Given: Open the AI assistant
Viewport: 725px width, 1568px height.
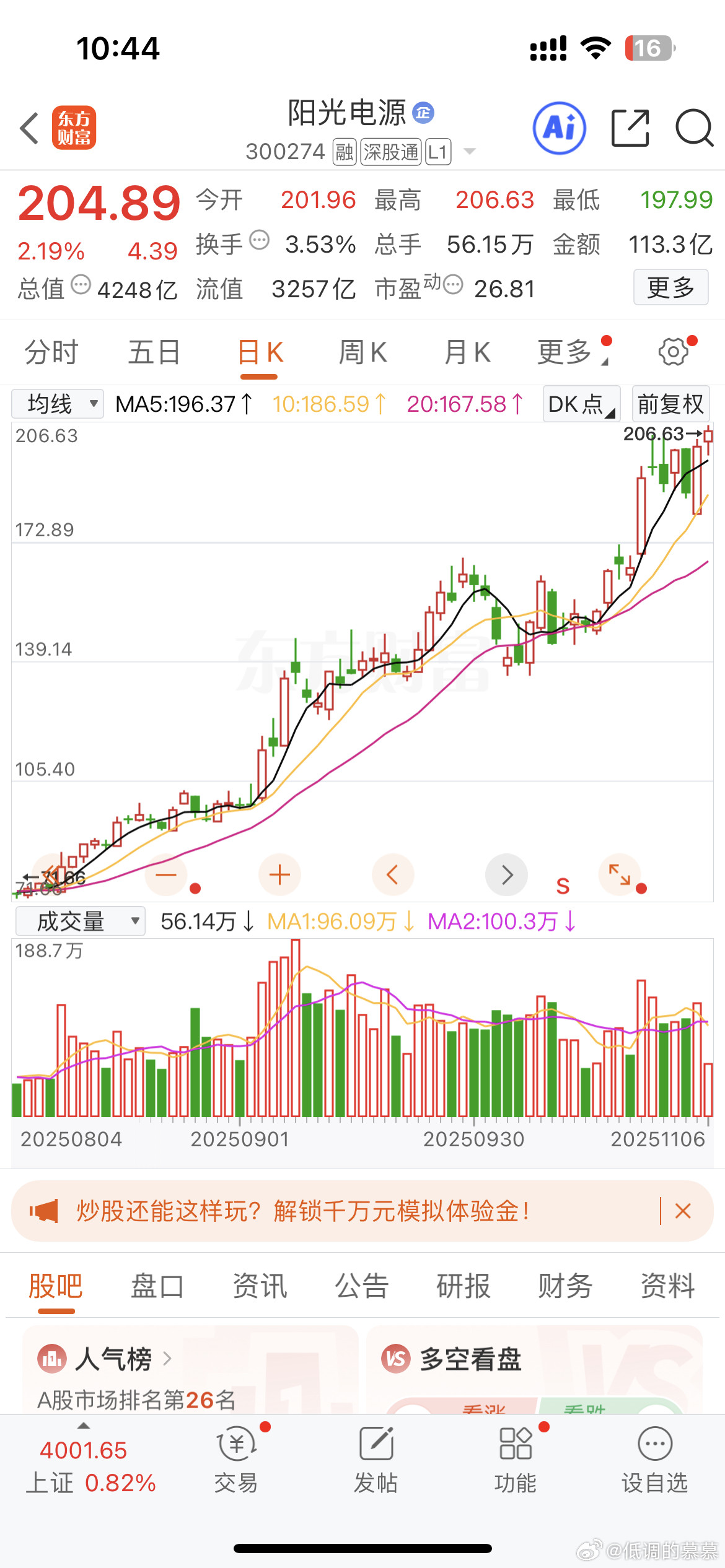Looking at the screenshot, I should (558, 127).
